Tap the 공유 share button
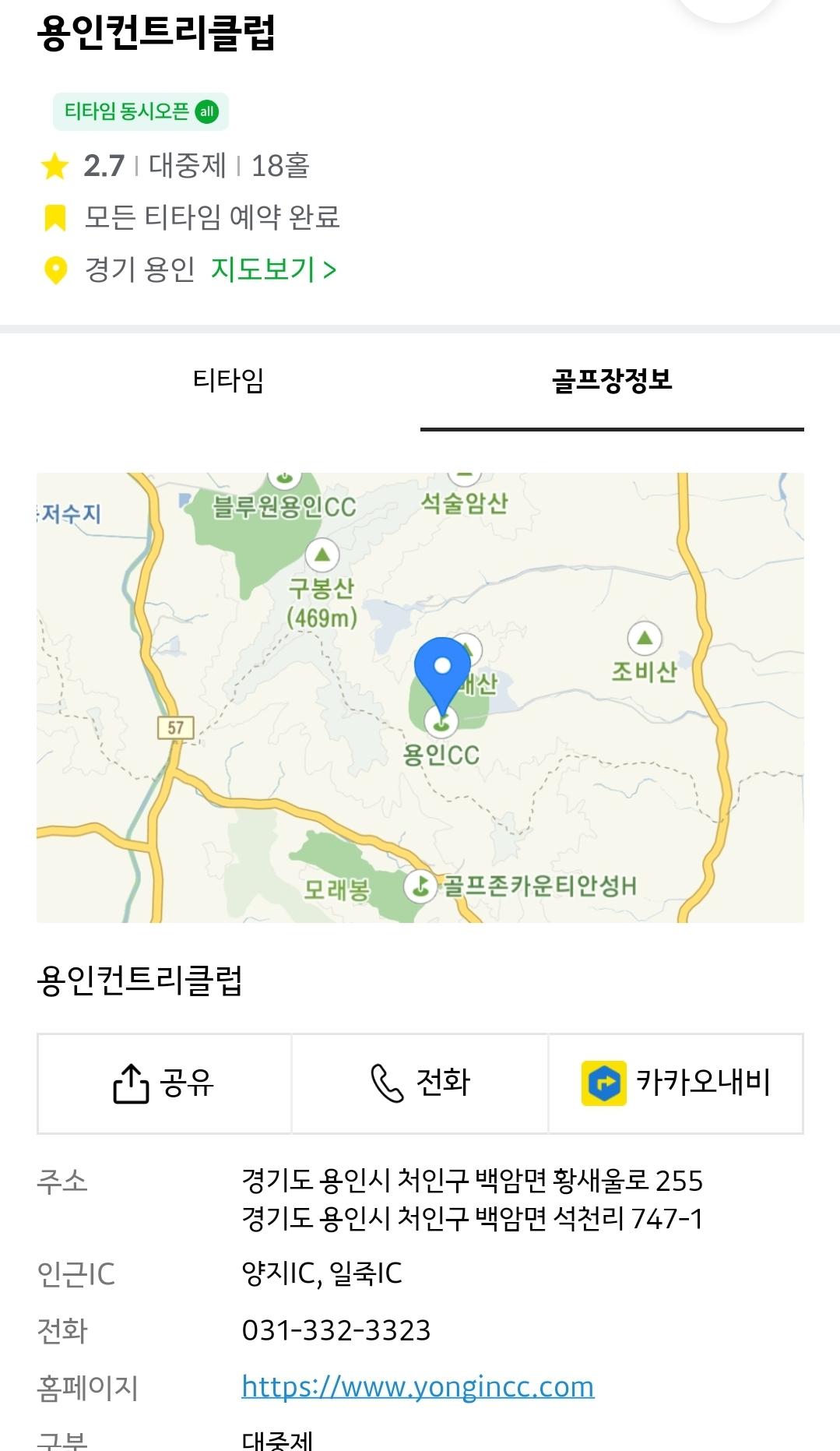 [164, 1083]
